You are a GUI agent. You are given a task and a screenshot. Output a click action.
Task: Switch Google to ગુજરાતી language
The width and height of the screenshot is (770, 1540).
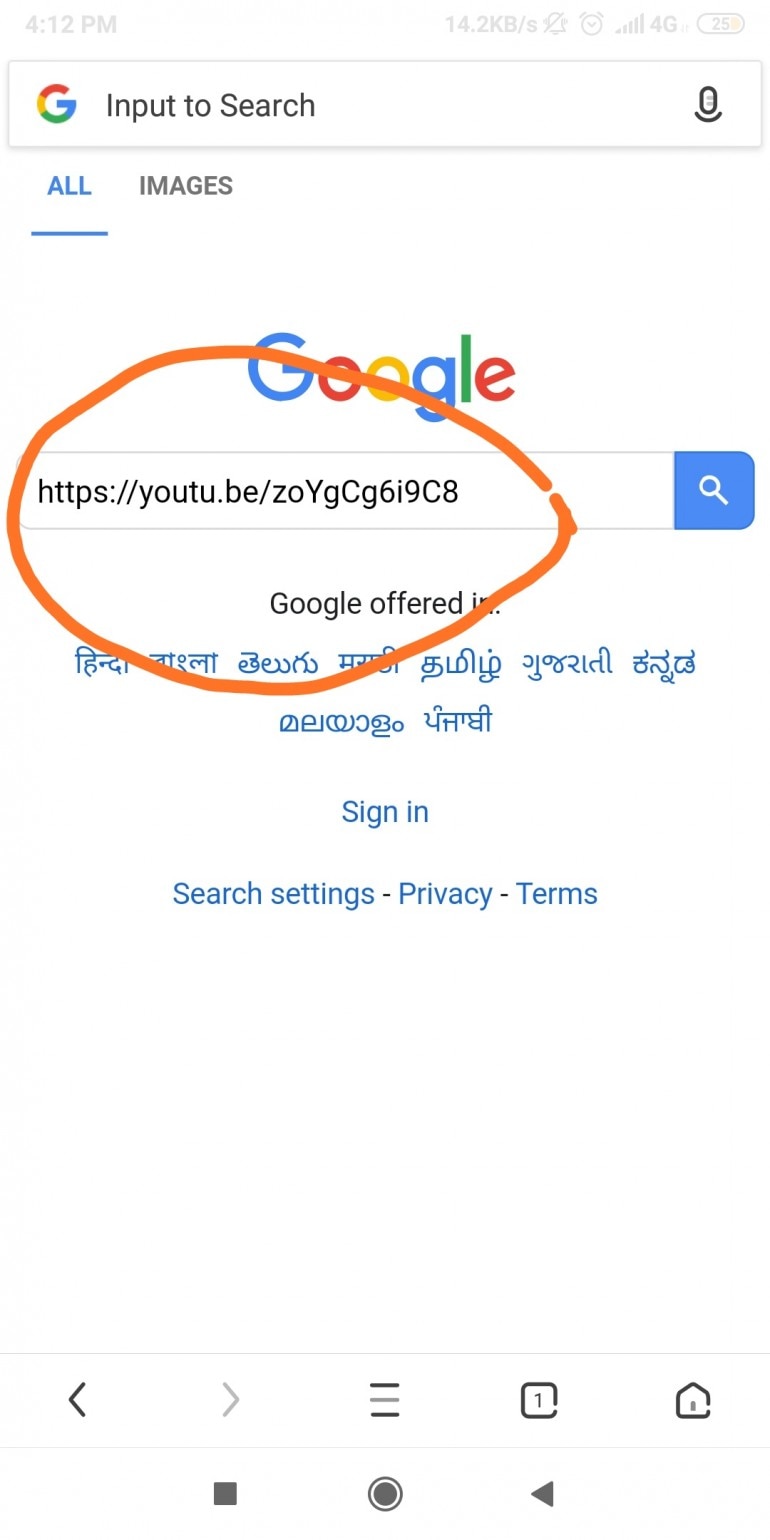point(567,663)
